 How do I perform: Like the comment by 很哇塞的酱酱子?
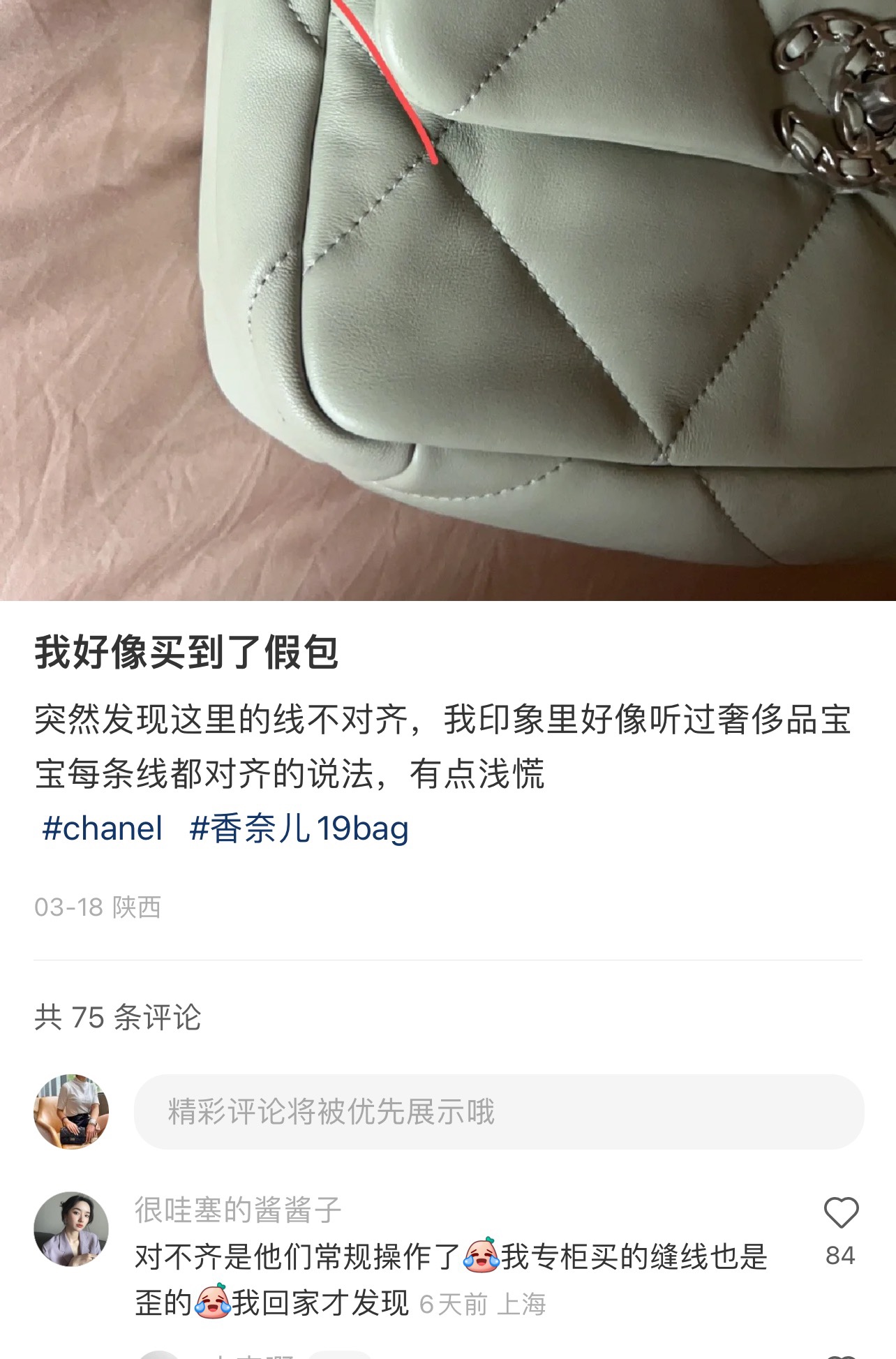pos(840,1214)
